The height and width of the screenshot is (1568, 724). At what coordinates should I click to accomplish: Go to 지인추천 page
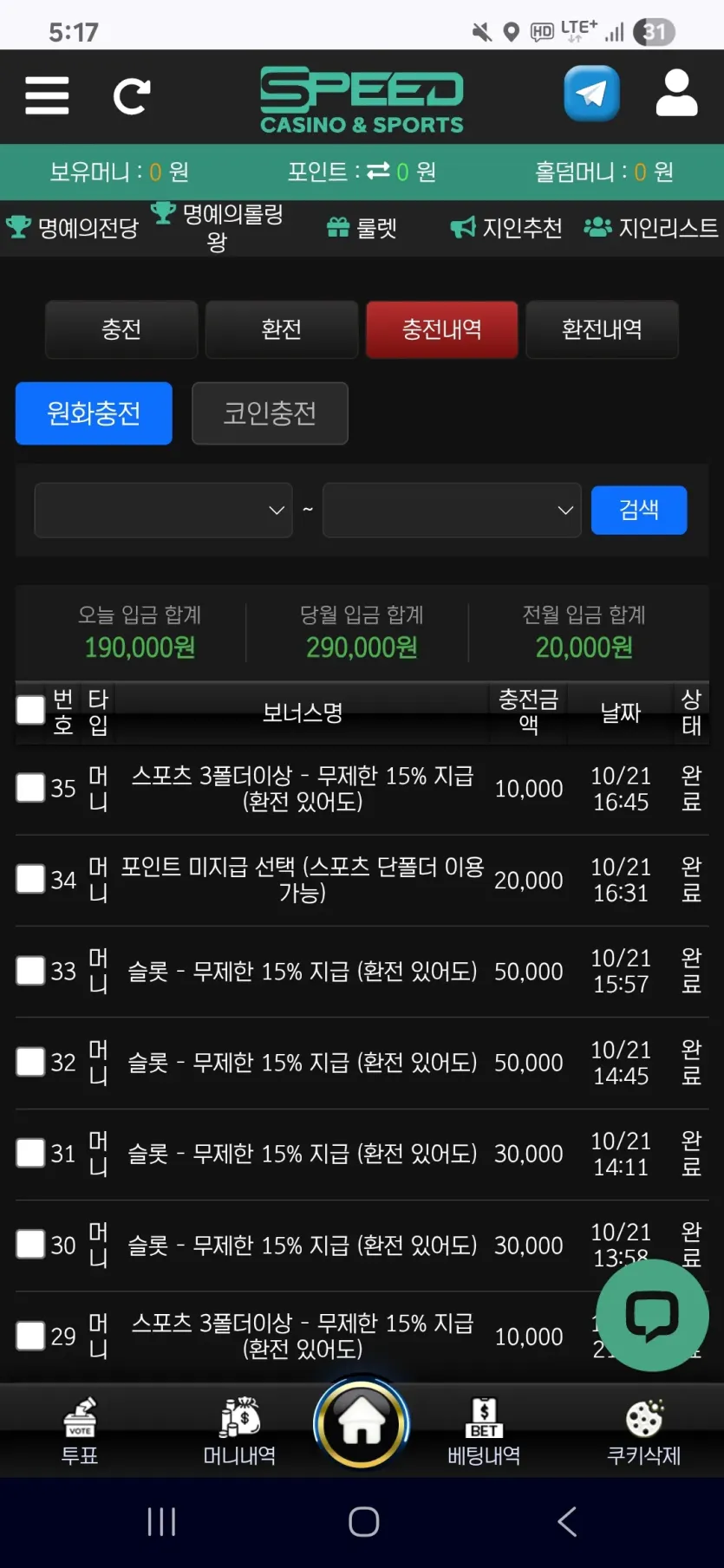tap(506, 228)
